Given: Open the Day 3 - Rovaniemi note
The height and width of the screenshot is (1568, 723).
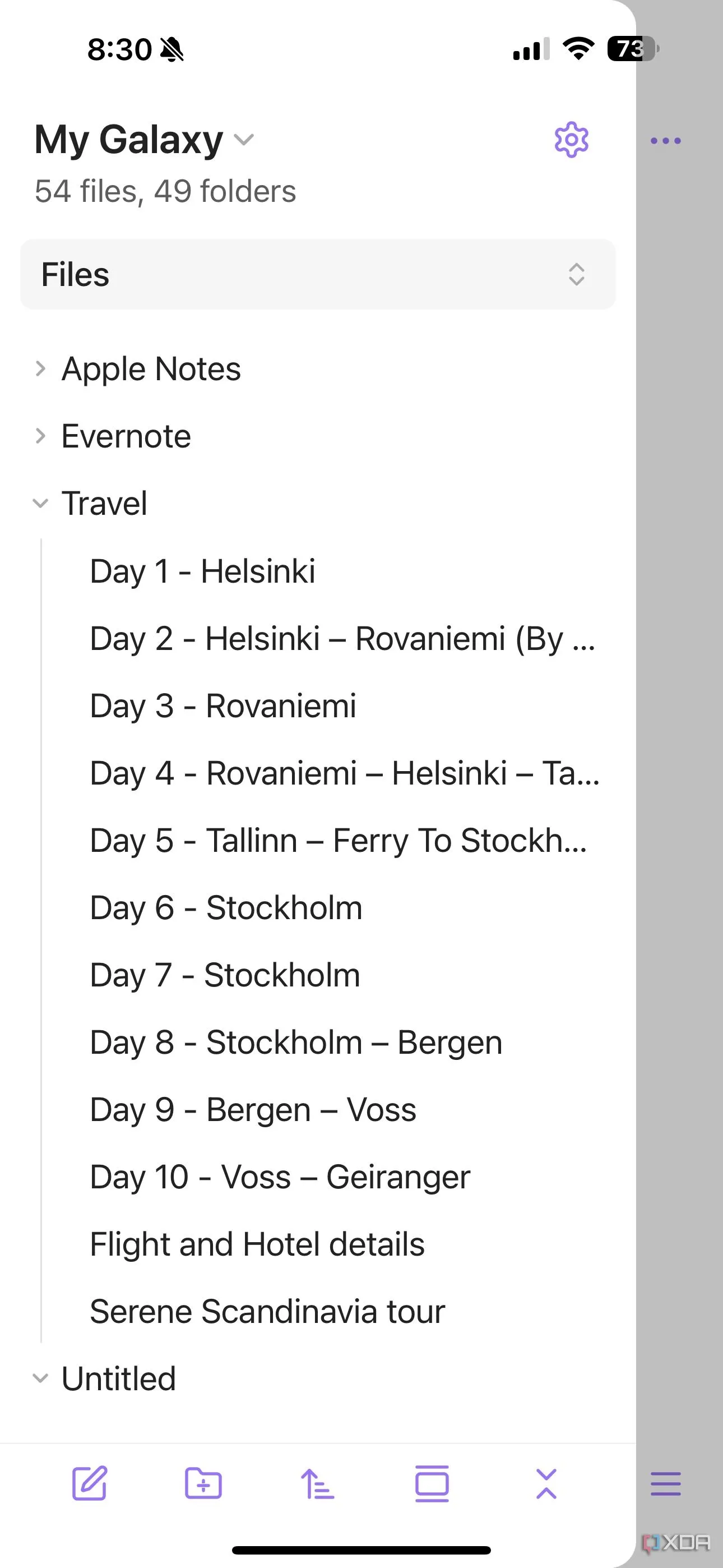Looking at the screenshot, I should click(x=223, y=706).
